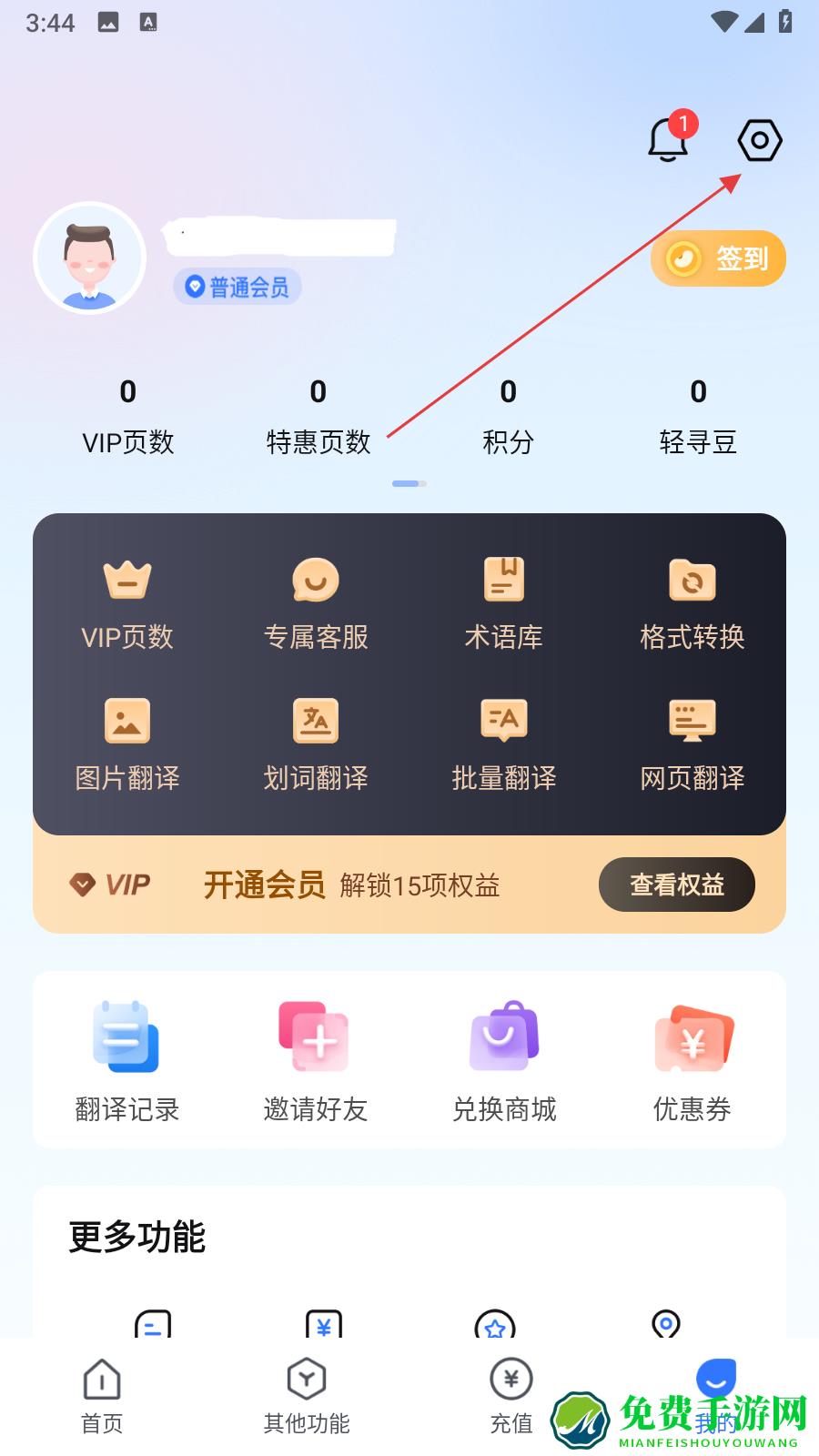Open the settings gear icon
The width and height of the screenshot is (819, 1456).
[x=759, y=141]
